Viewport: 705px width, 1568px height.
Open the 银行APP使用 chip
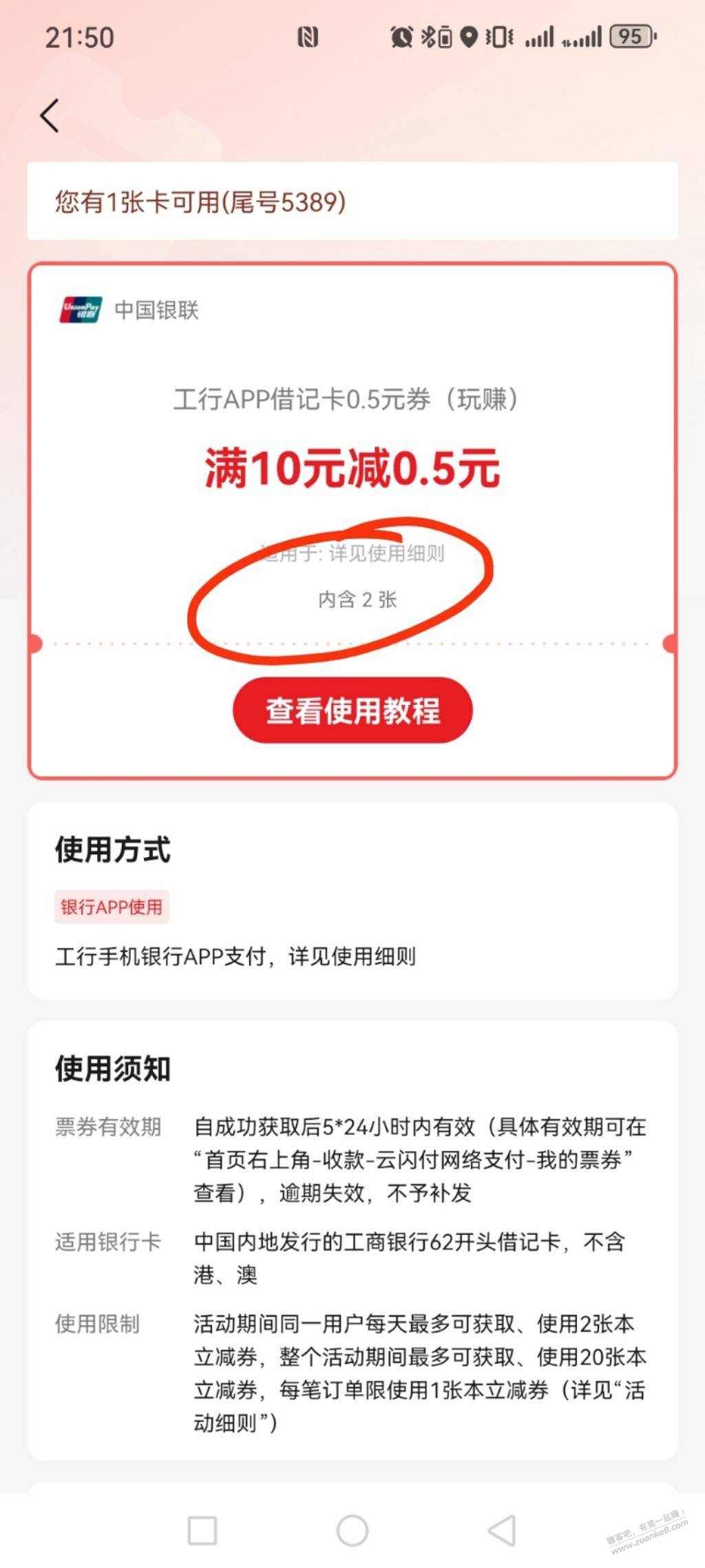point(112,907)
